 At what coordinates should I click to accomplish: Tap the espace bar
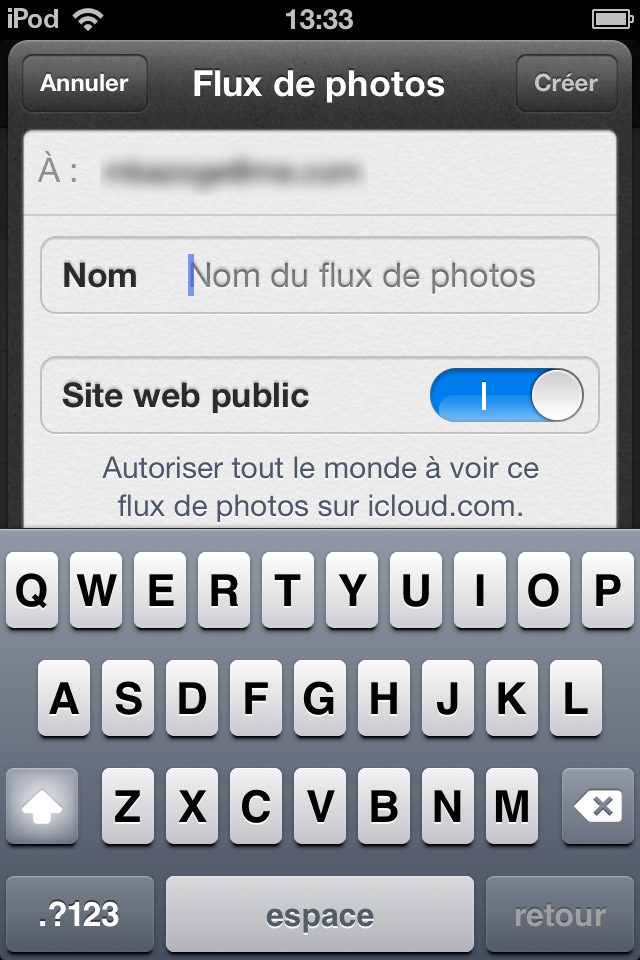(x=320, y=914)
